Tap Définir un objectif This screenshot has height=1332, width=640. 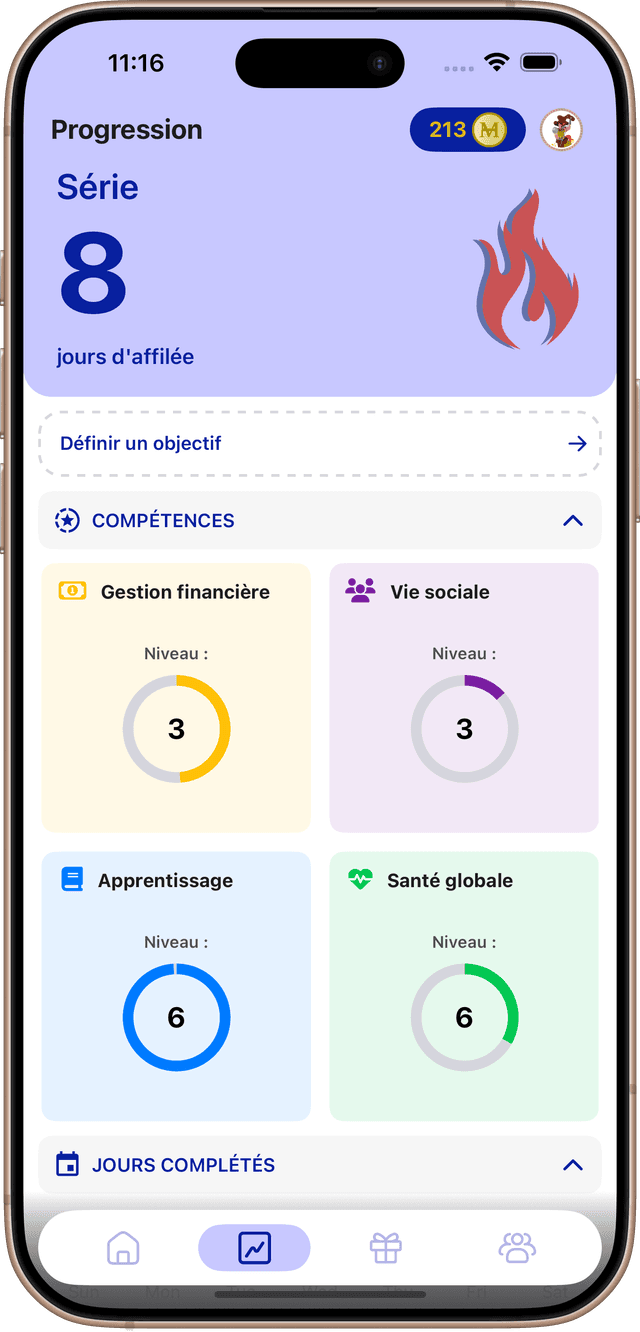point(320,443)
